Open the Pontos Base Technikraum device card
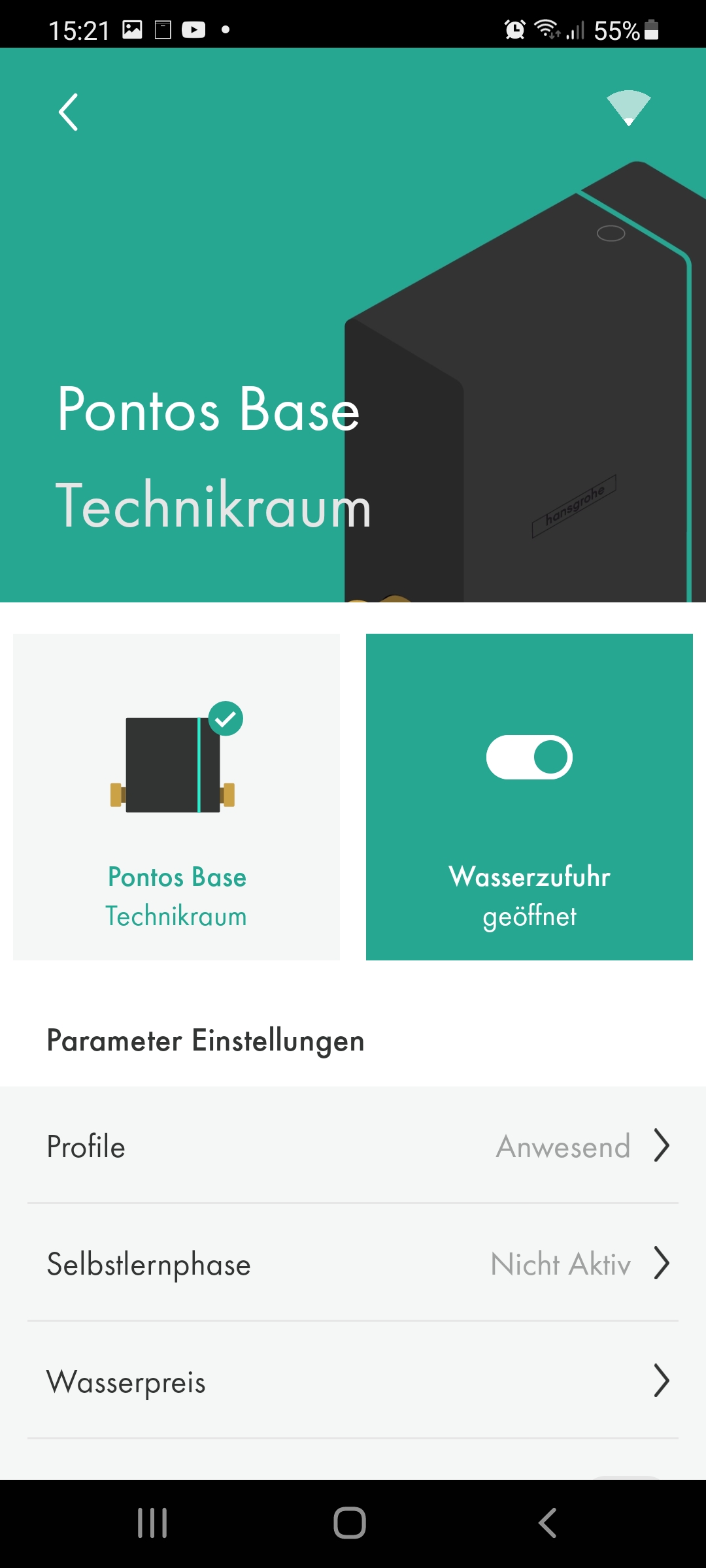The height and width of the screenshot is (1568, 706). [x=176, y=796]
